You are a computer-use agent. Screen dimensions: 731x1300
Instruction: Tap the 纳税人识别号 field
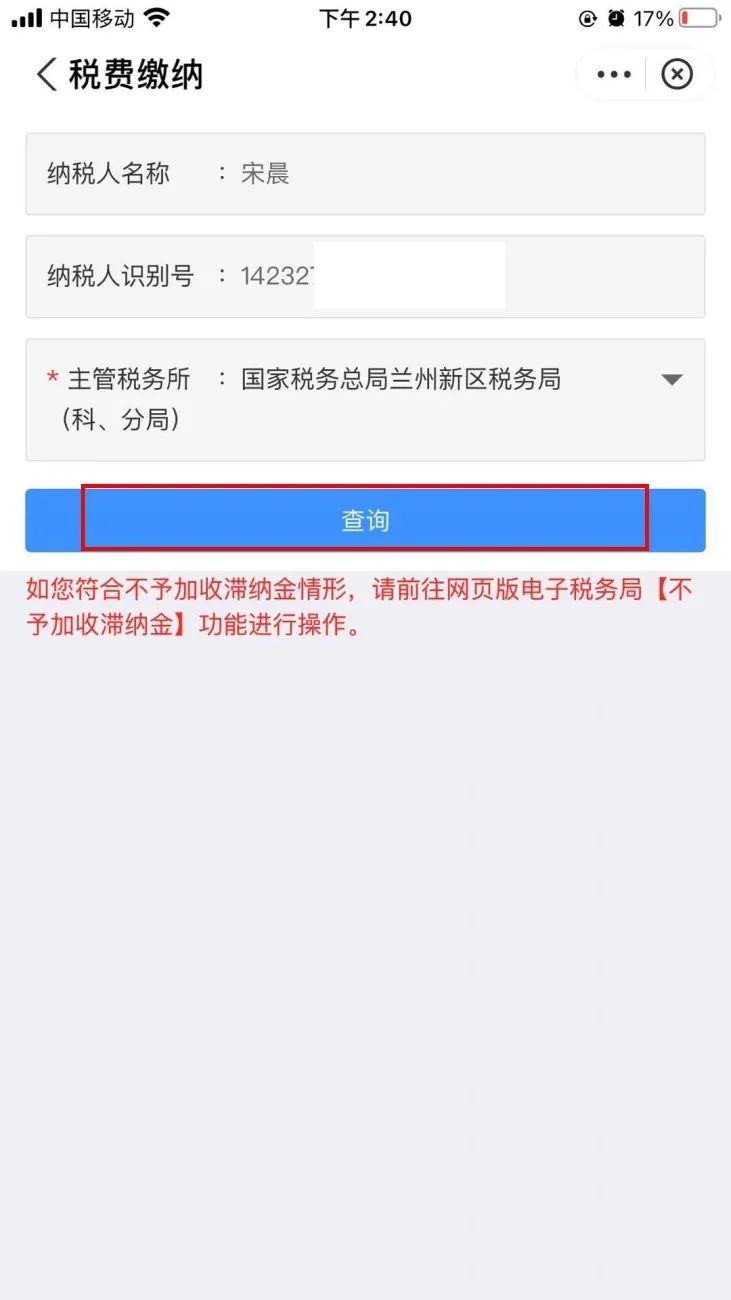365,276
